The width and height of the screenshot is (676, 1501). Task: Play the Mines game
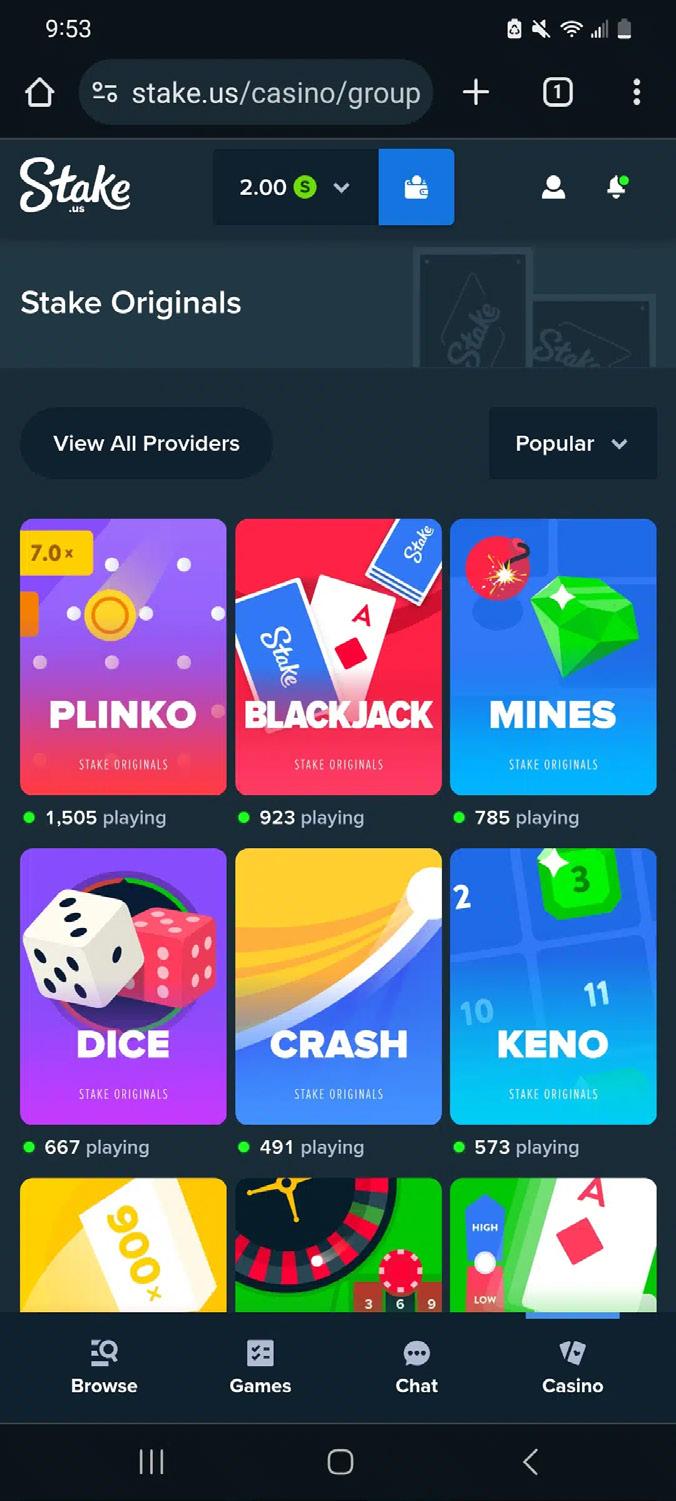coord(553,656)
